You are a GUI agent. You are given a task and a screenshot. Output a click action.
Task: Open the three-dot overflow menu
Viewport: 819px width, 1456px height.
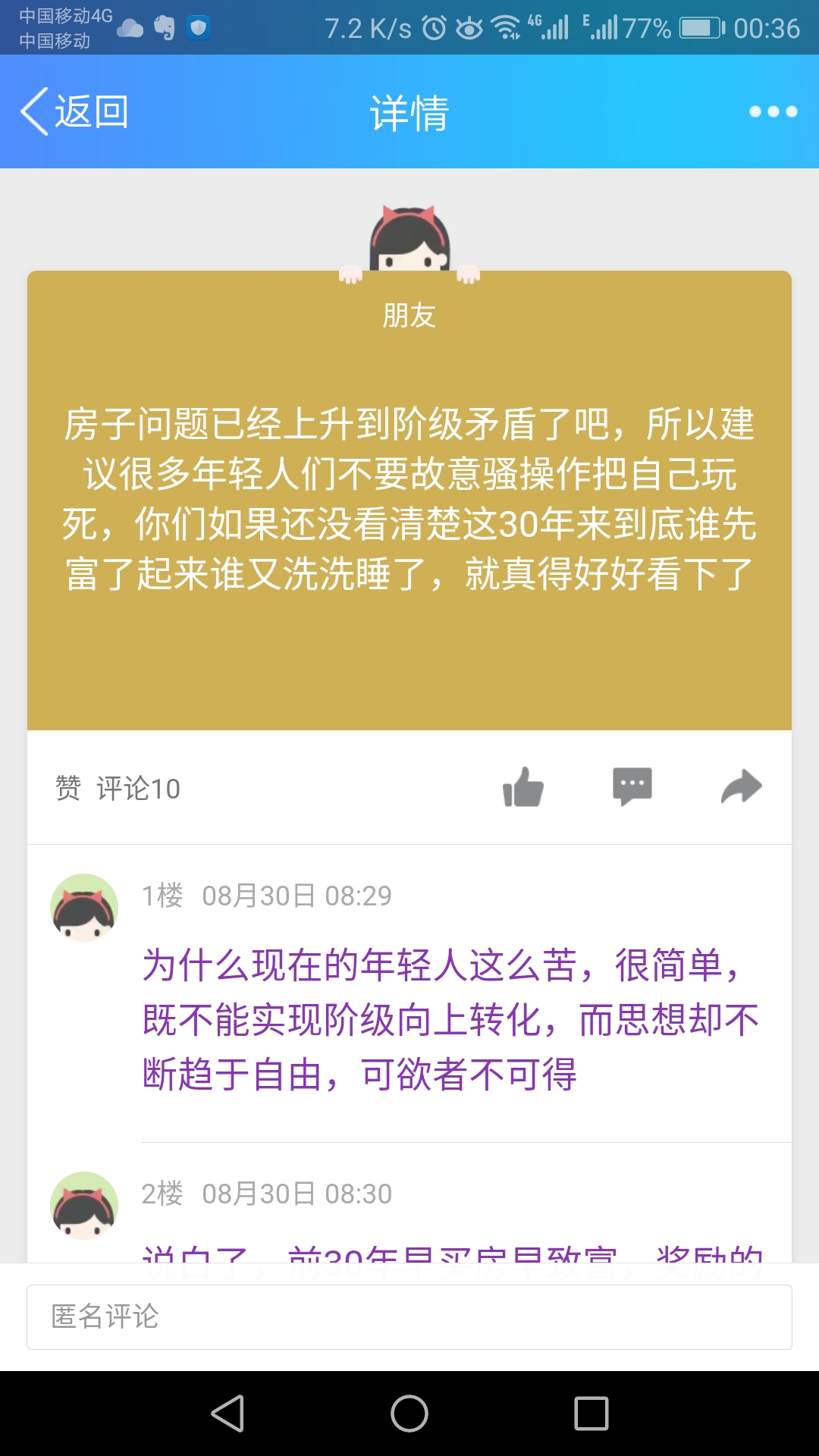(773, 111)
